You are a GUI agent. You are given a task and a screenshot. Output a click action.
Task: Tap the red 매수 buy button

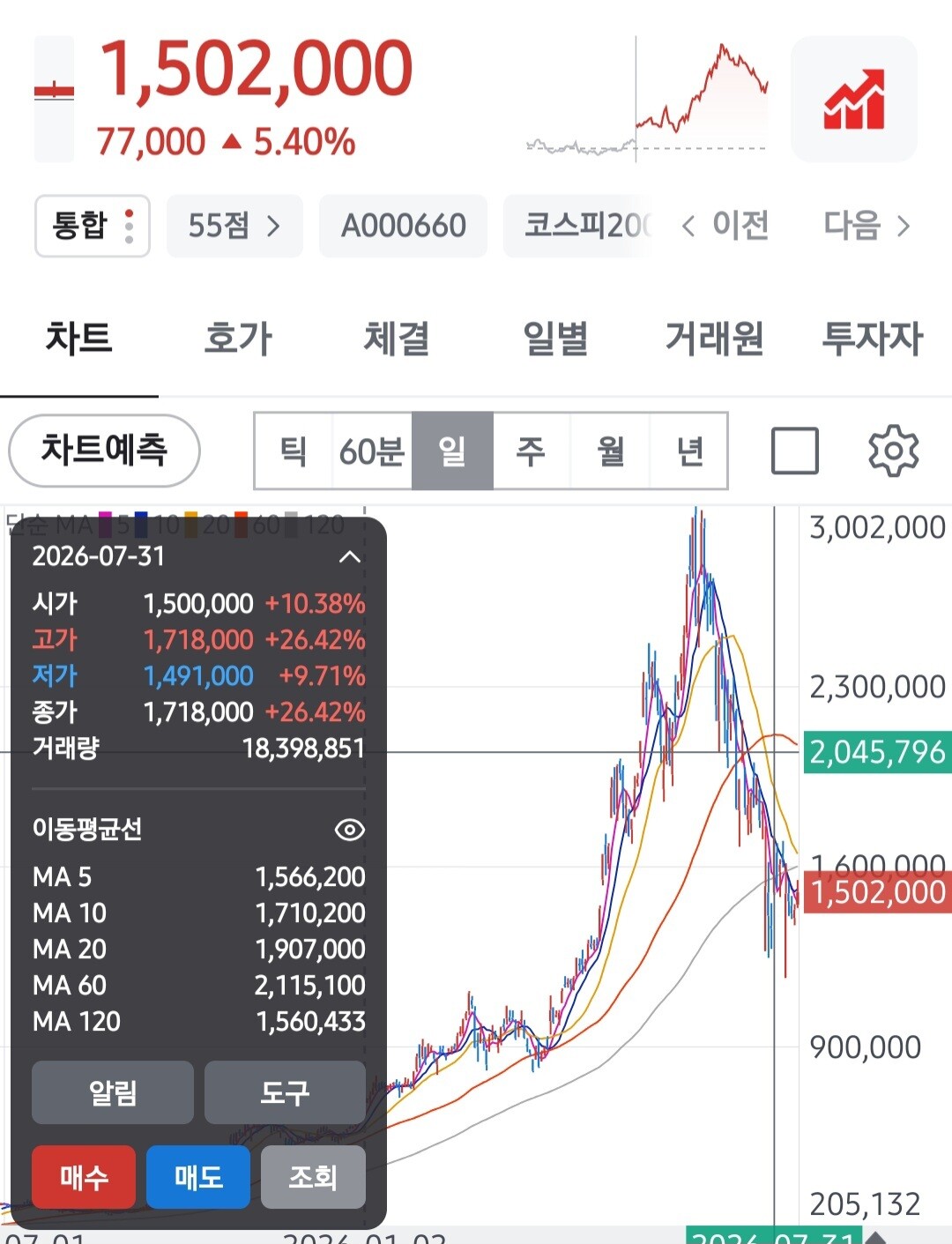click(84, 1177)
